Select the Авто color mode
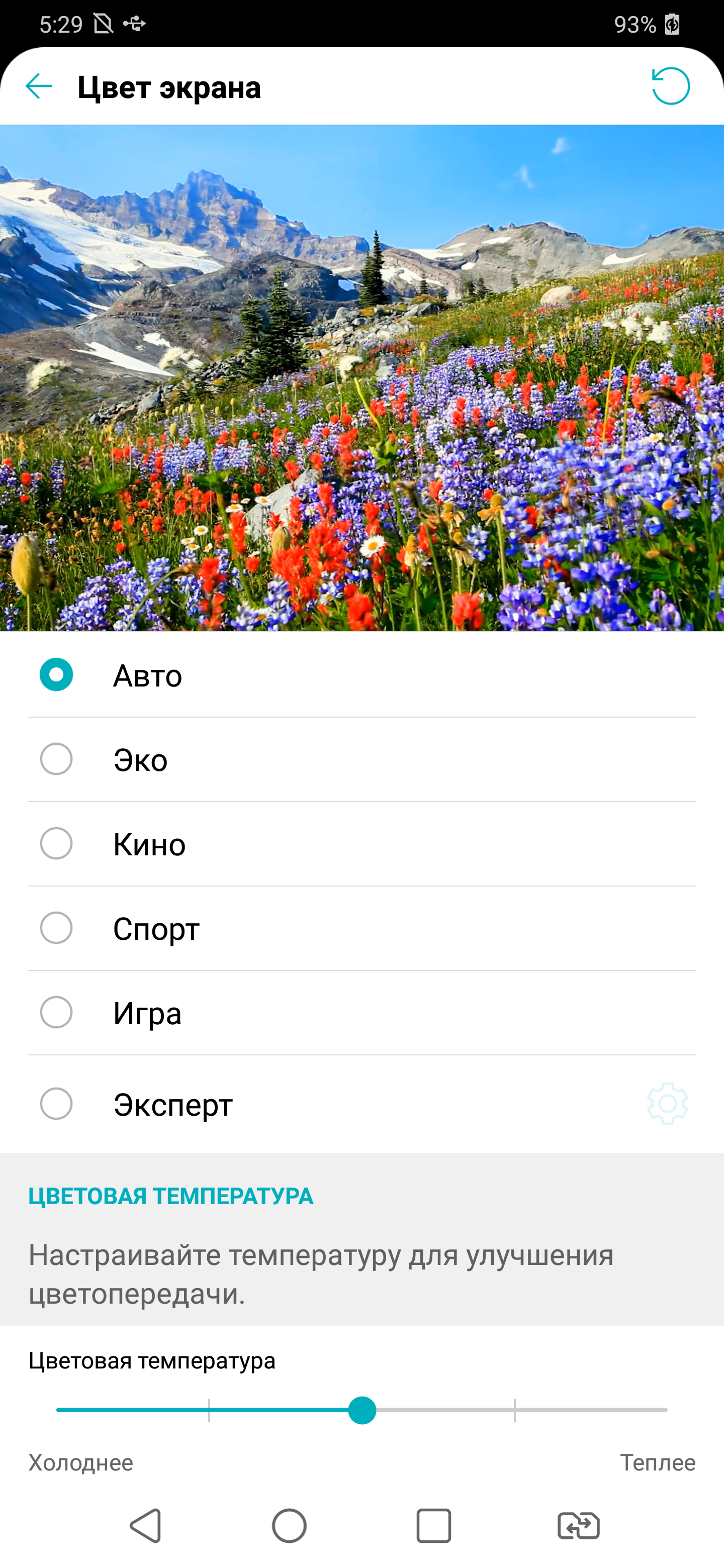 click(361, 674)
